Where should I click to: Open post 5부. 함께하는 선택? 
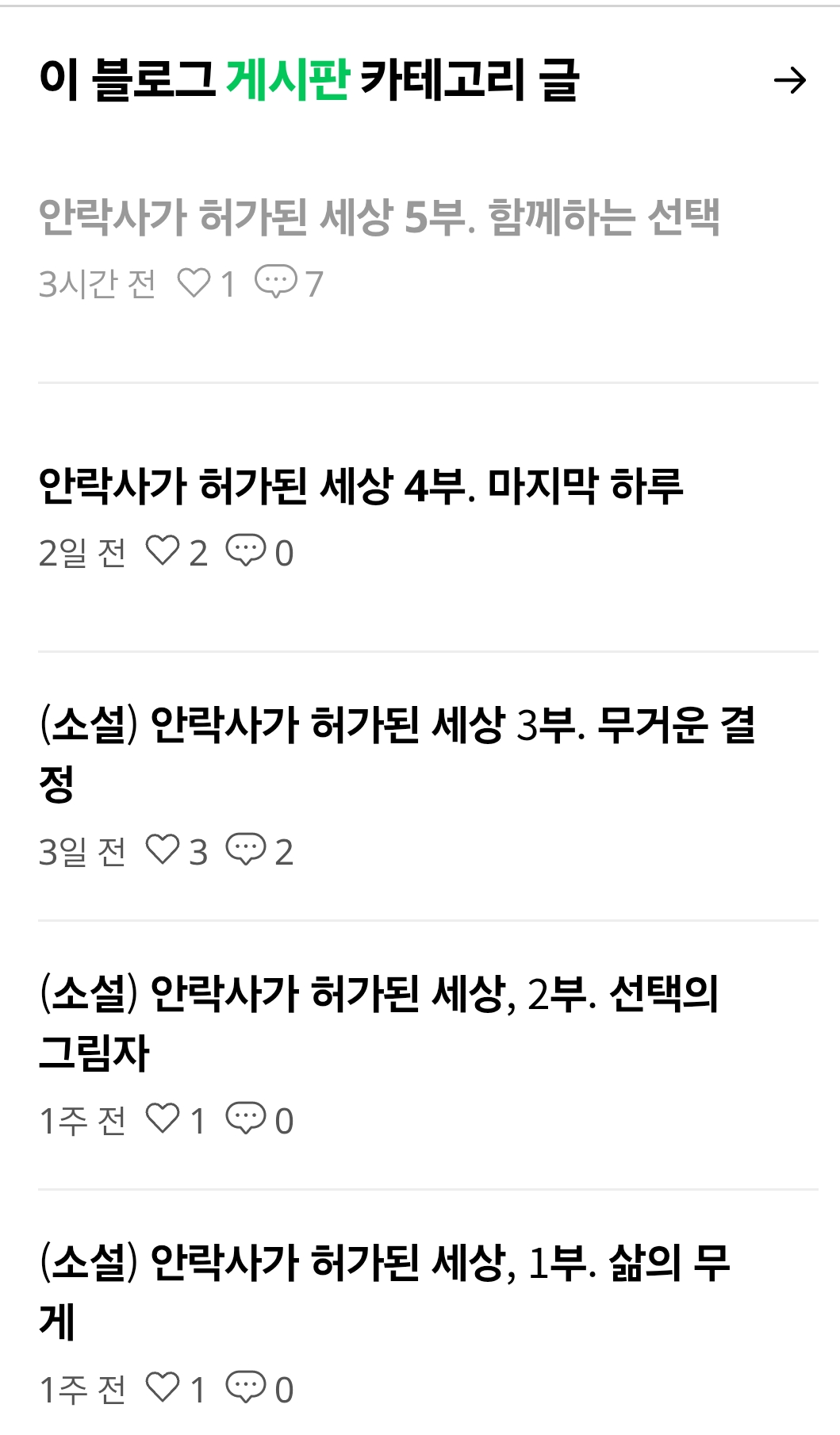379,217
